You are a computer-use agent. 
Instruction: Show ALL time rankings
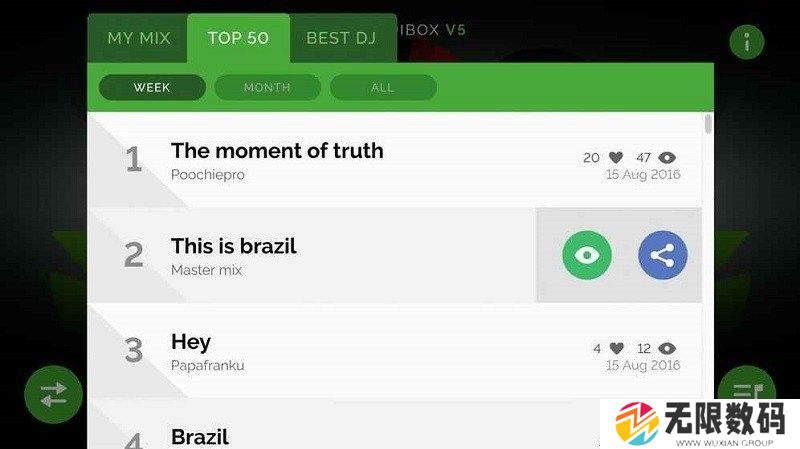[383, 87]
